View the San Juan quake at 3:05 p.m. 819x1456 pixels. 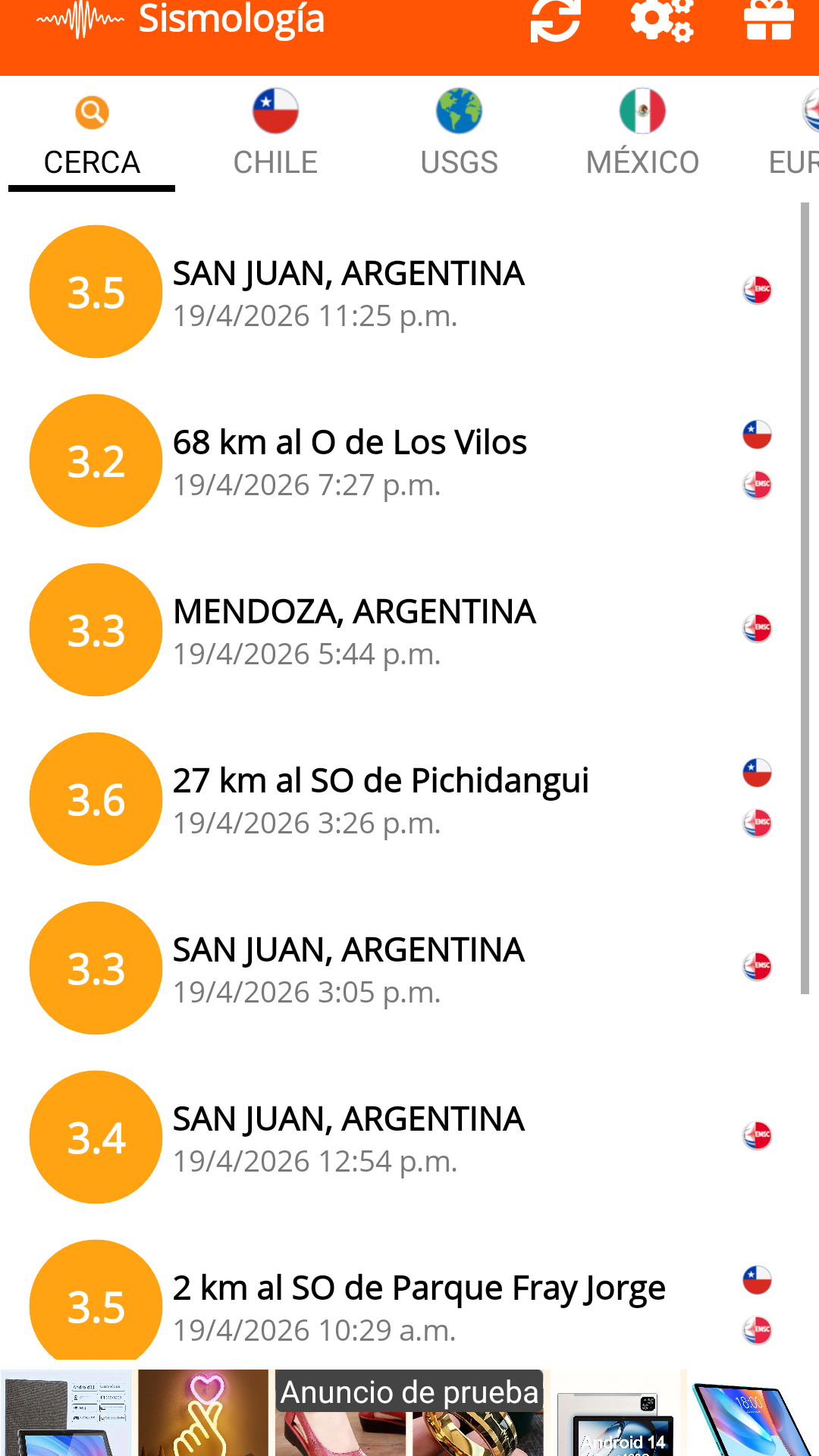pos(349,969)
